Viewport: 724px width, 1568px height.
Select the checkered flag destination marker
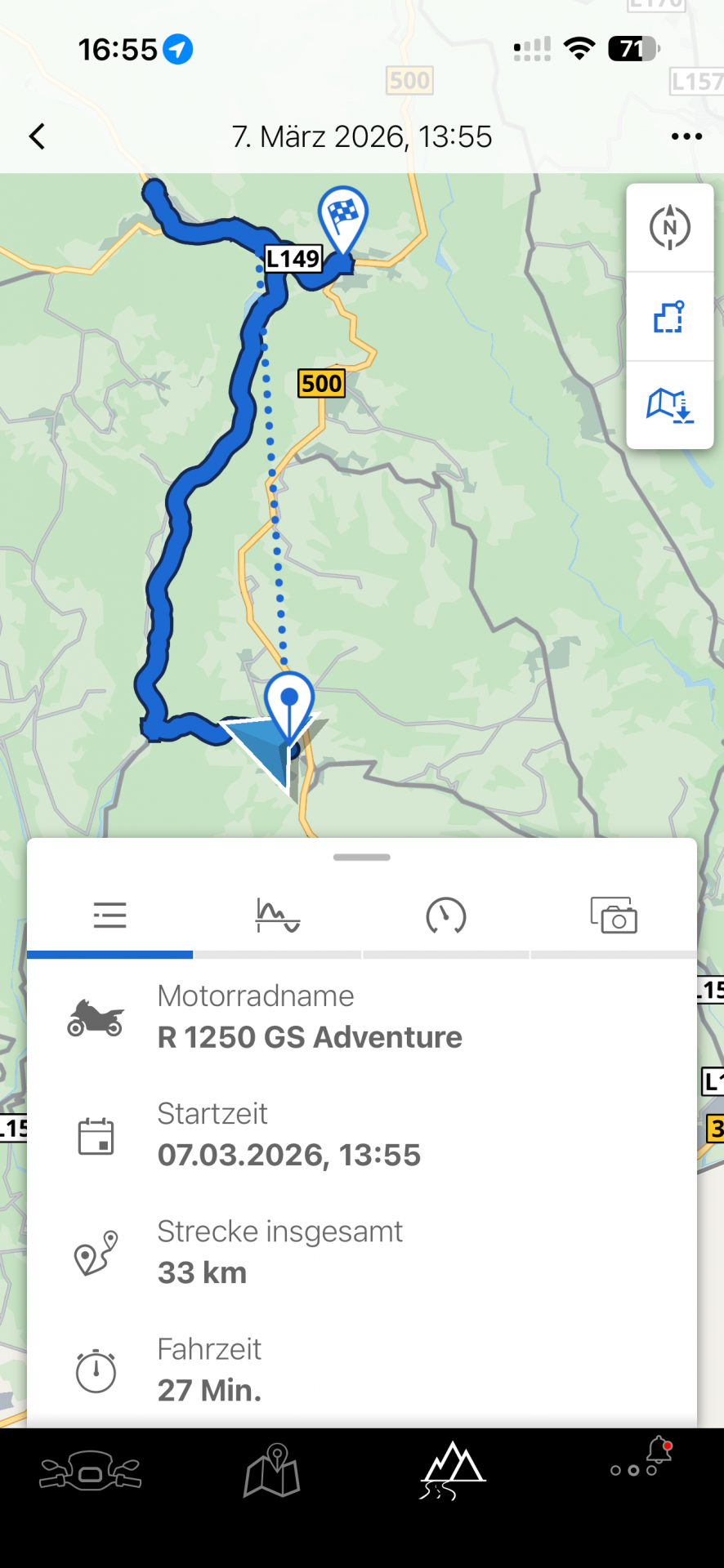(342, 217)
